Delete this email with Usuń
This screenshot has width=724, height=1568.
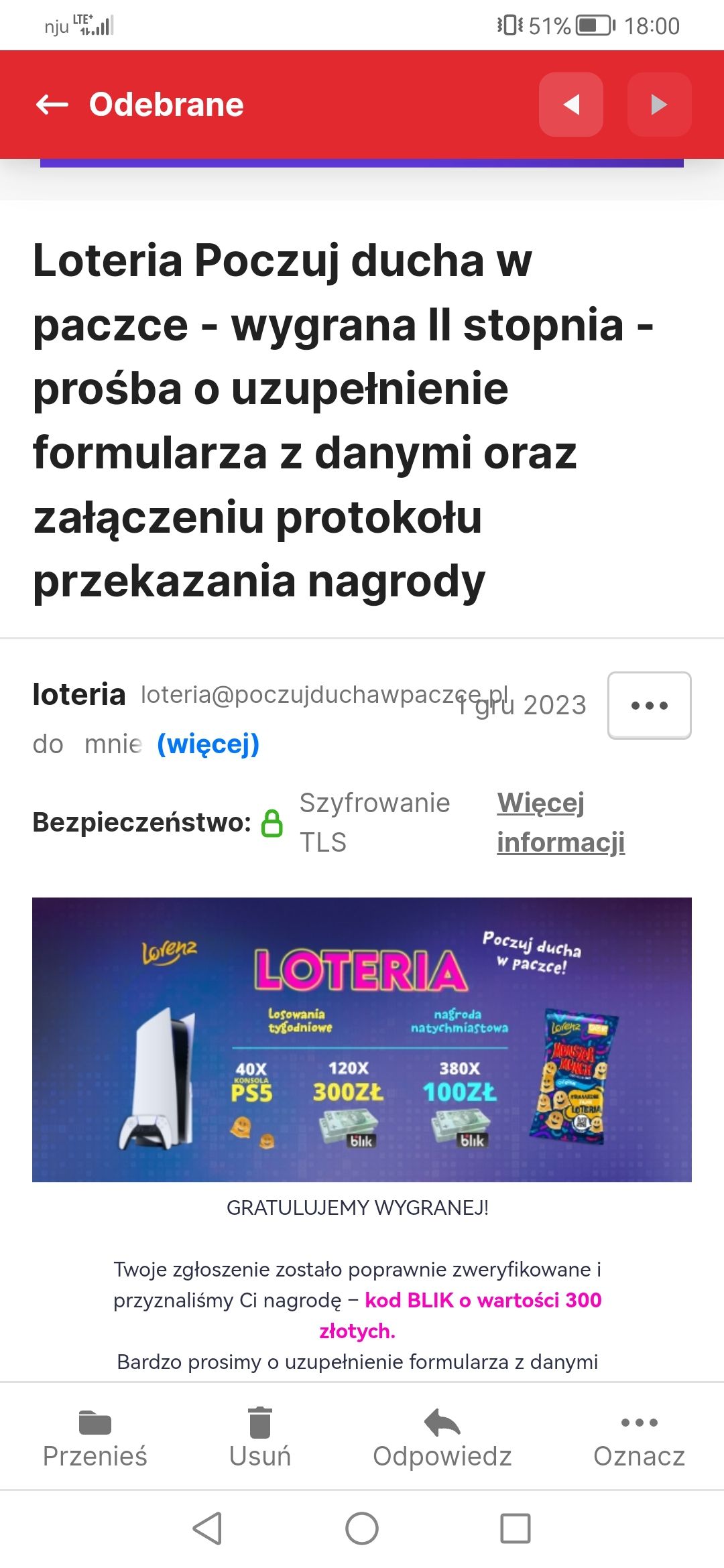tap(260, 1439)
